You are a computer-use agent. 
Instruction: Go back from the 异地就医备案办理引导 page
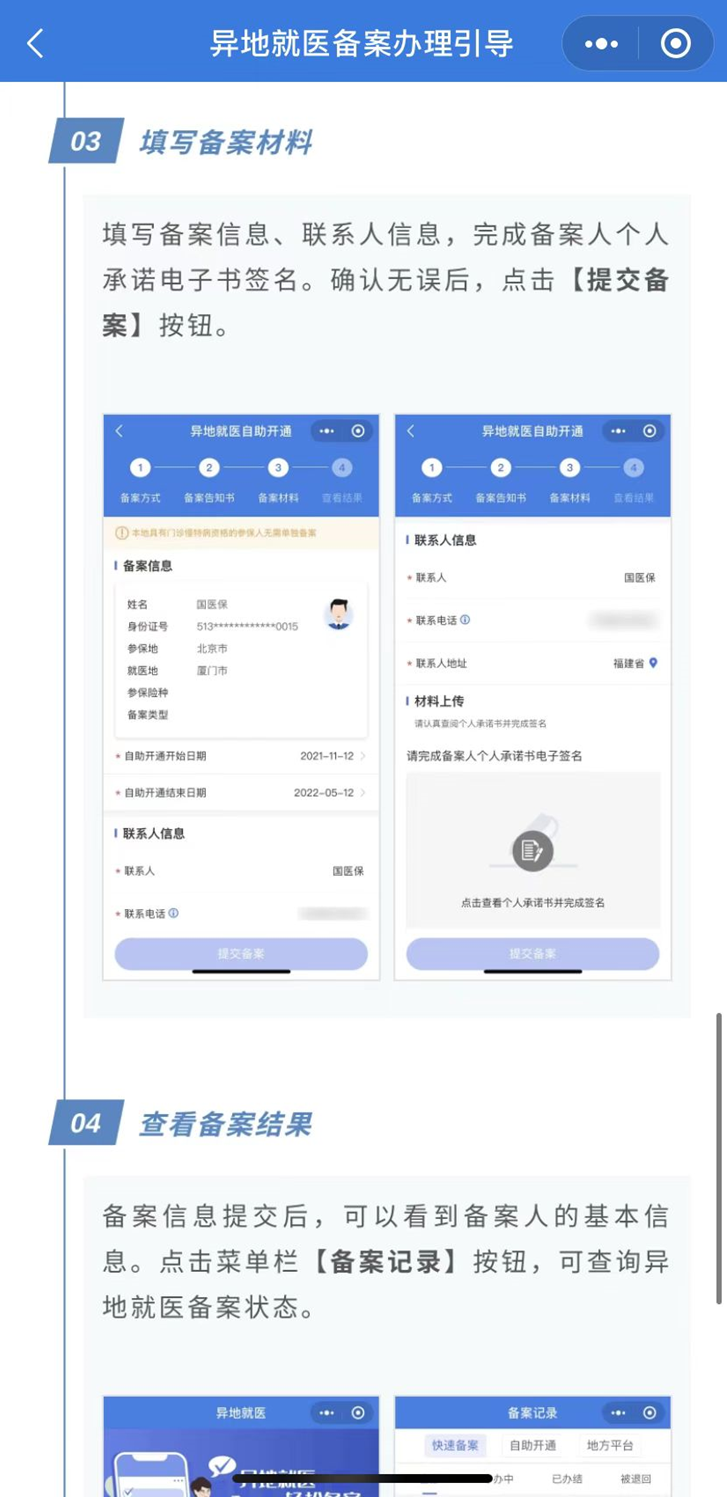click(36, 43)
